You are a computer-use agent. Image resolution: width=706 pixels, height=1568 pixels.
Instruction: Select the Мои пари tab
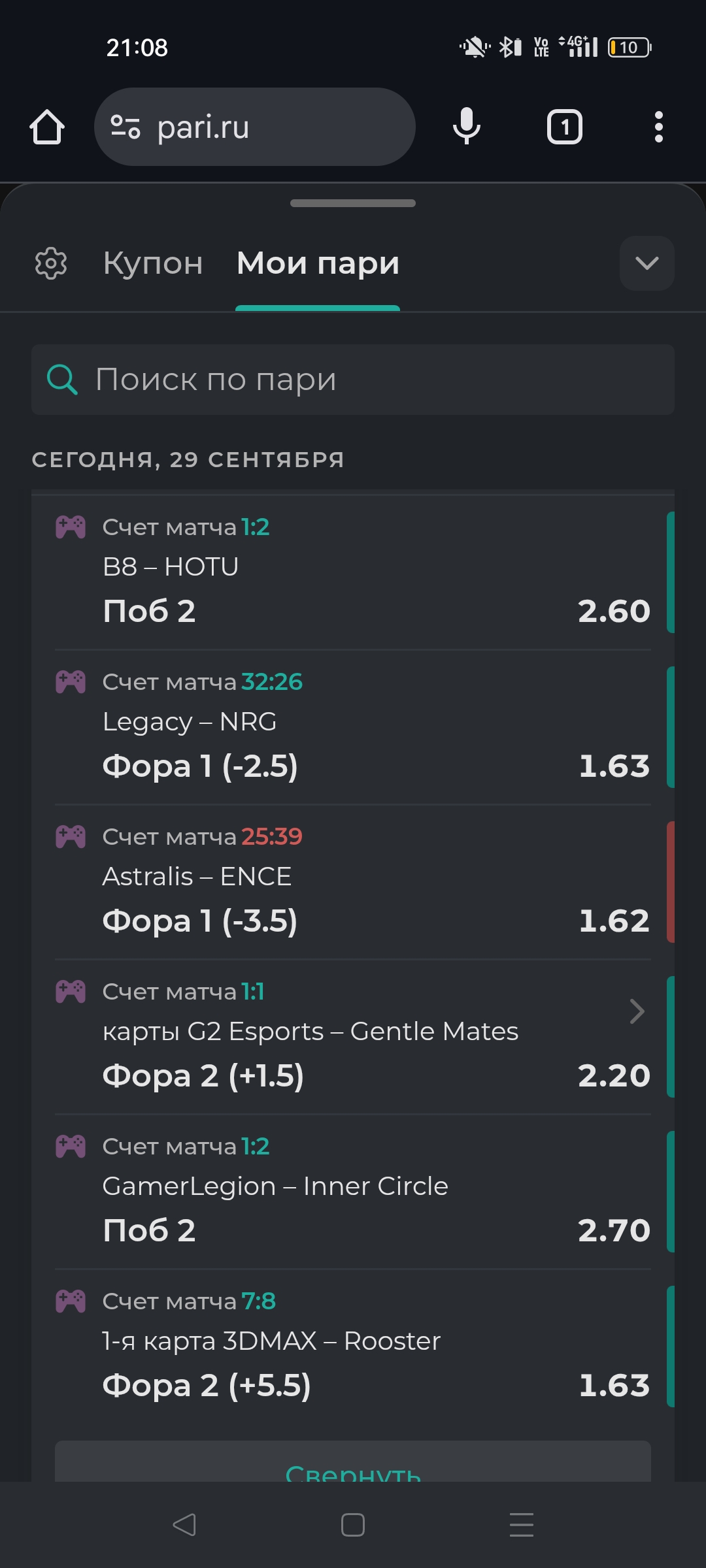318,263
